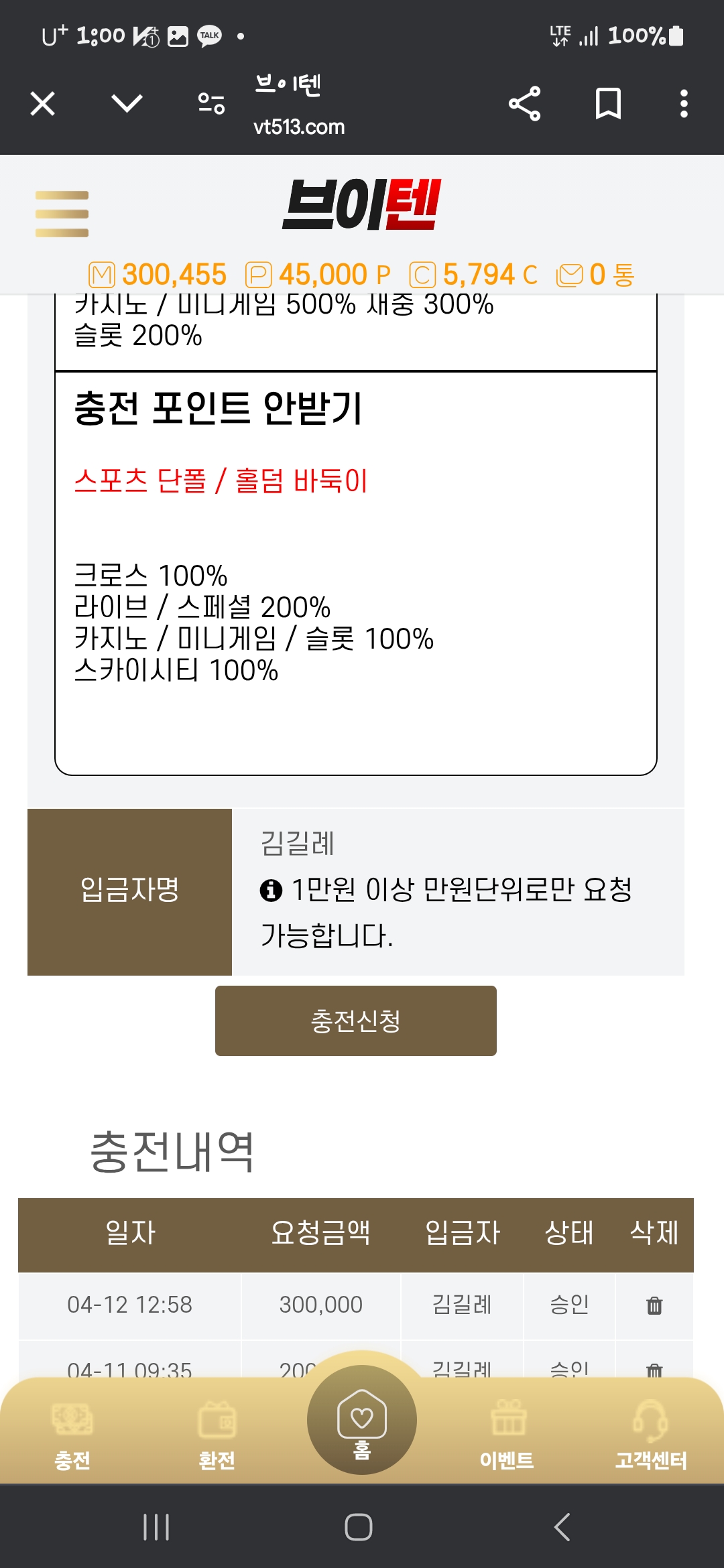Open the hamburger drawer menu
Screen dimensions: 724x1568
pyautogui.click(x=62, y=214)
